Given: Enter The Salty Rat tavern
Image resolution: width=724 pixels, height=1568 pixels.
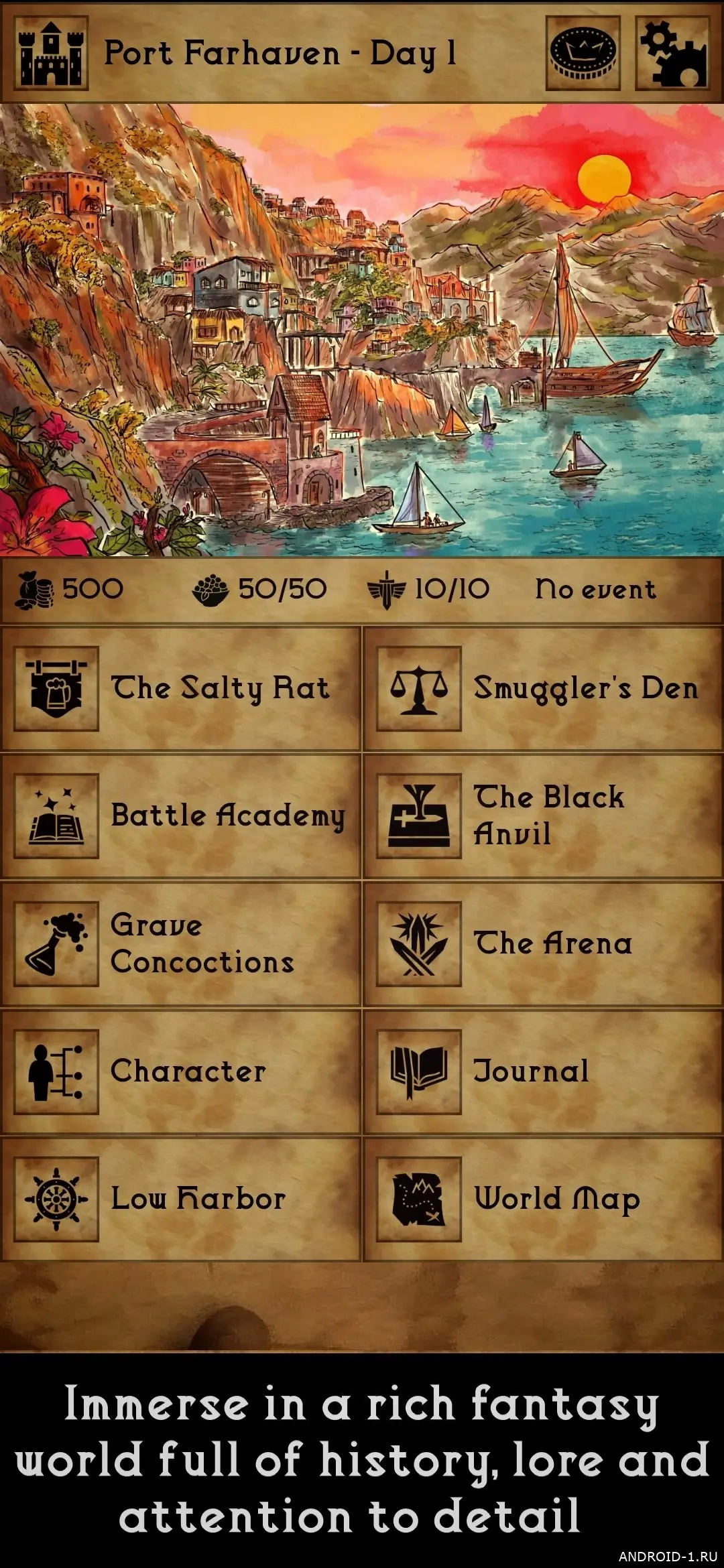Looking at the screenshot, I should click(x=181, y=688).
